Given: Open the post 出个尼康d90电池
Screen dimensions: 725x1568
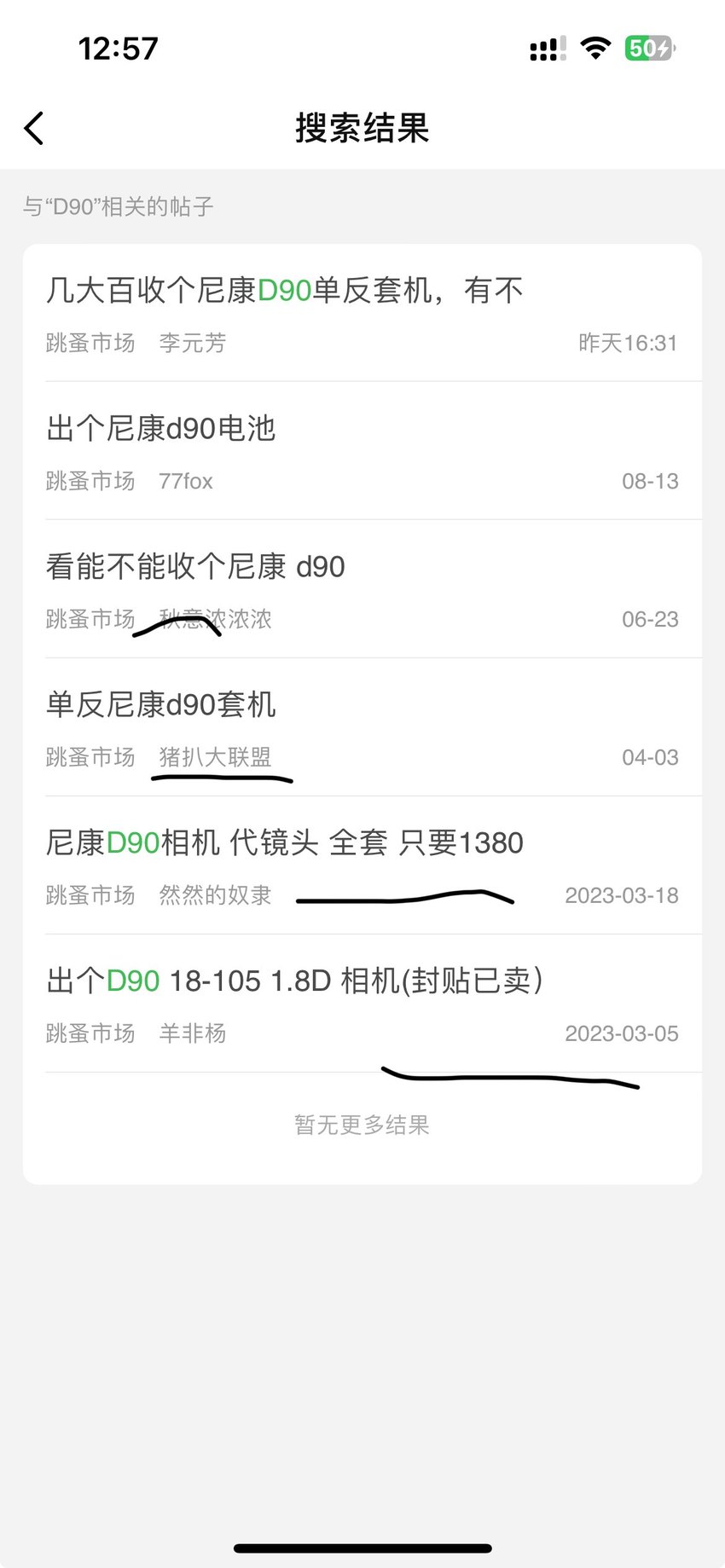Looking at the screenshot, I should pos(362,451).
